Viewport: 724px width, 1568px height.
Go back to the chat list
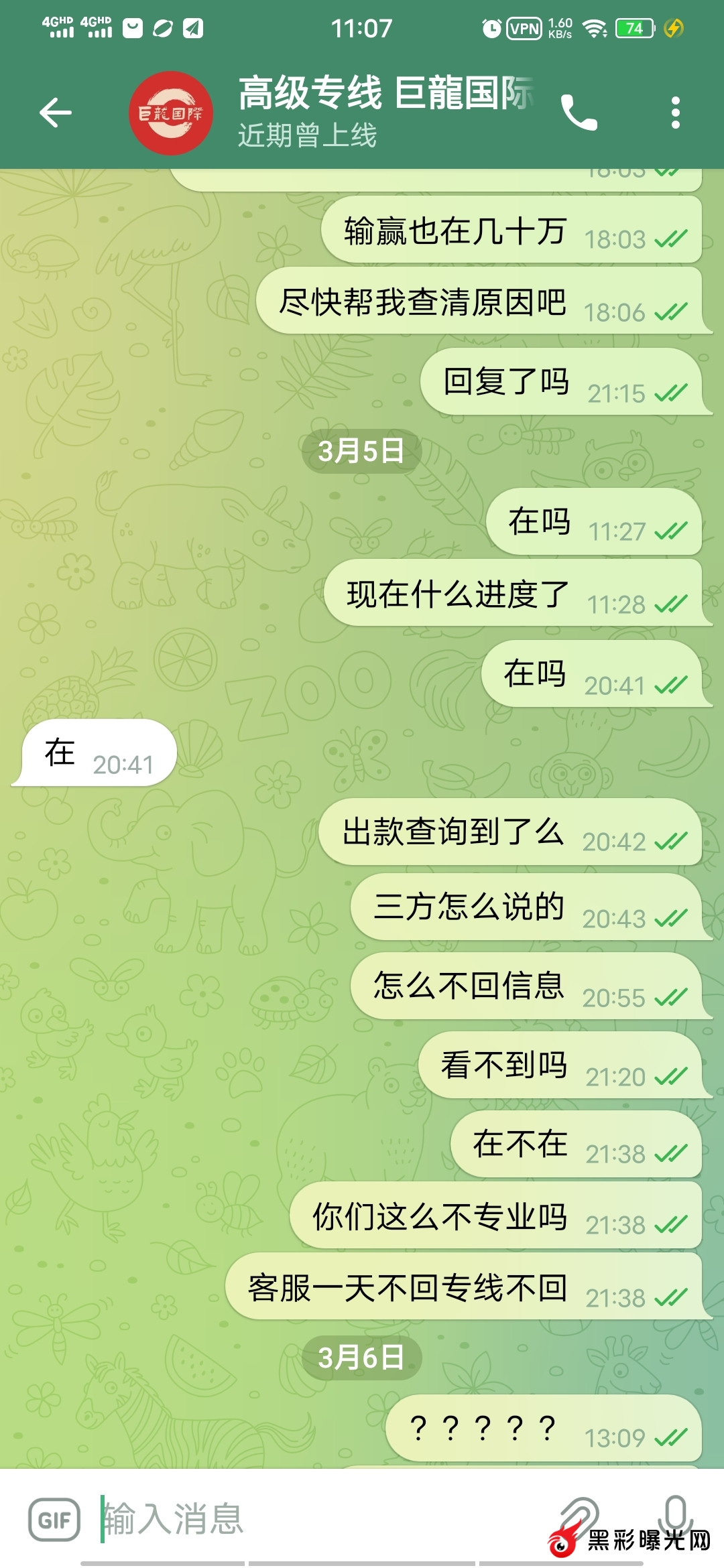pyautogui.click(x=56, y=113)
